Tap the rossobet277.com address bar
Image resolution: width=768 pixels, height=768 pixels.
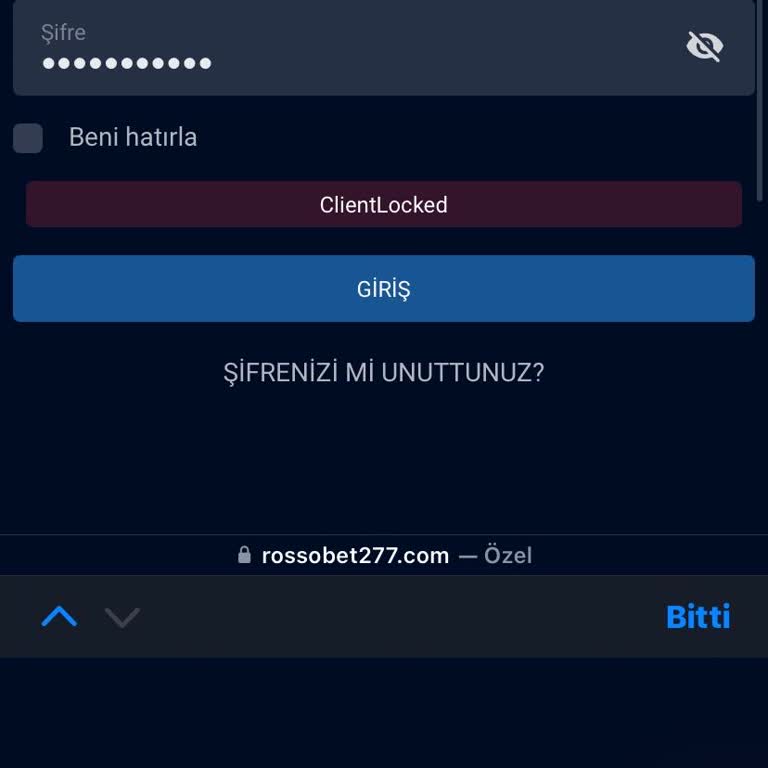pyautogui.click(x=384, y=555)
